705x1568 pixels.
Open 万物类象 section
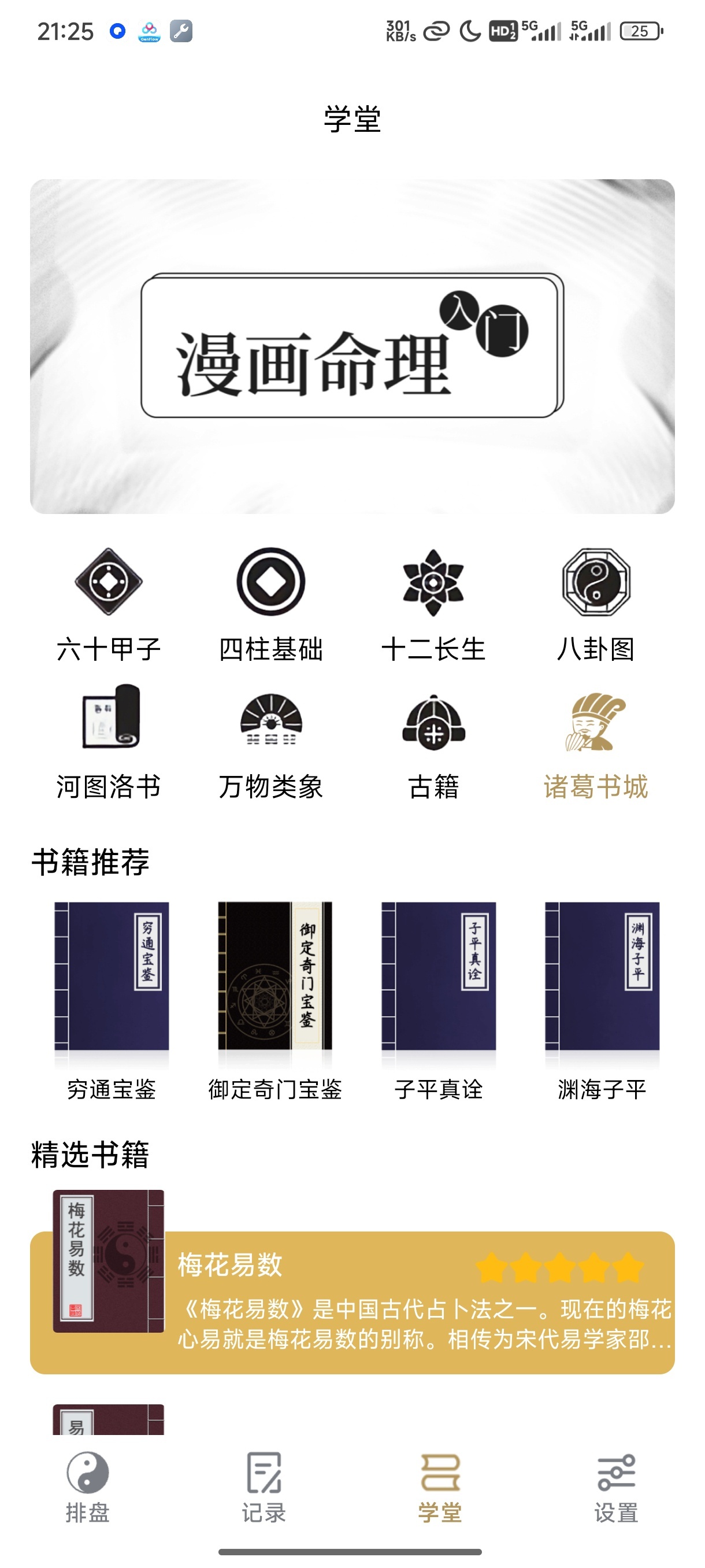coord(271,742)
